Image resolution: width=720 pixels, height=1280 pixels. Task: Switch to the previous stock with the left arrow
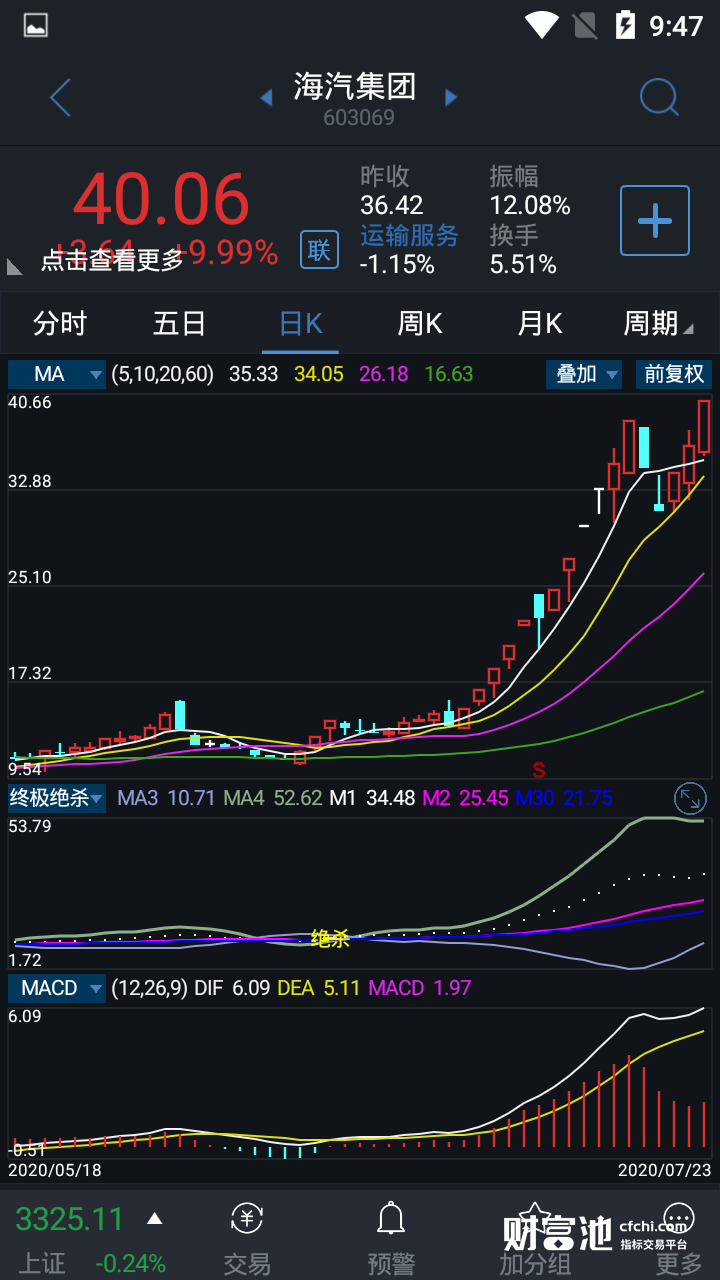tap(266, 98)
